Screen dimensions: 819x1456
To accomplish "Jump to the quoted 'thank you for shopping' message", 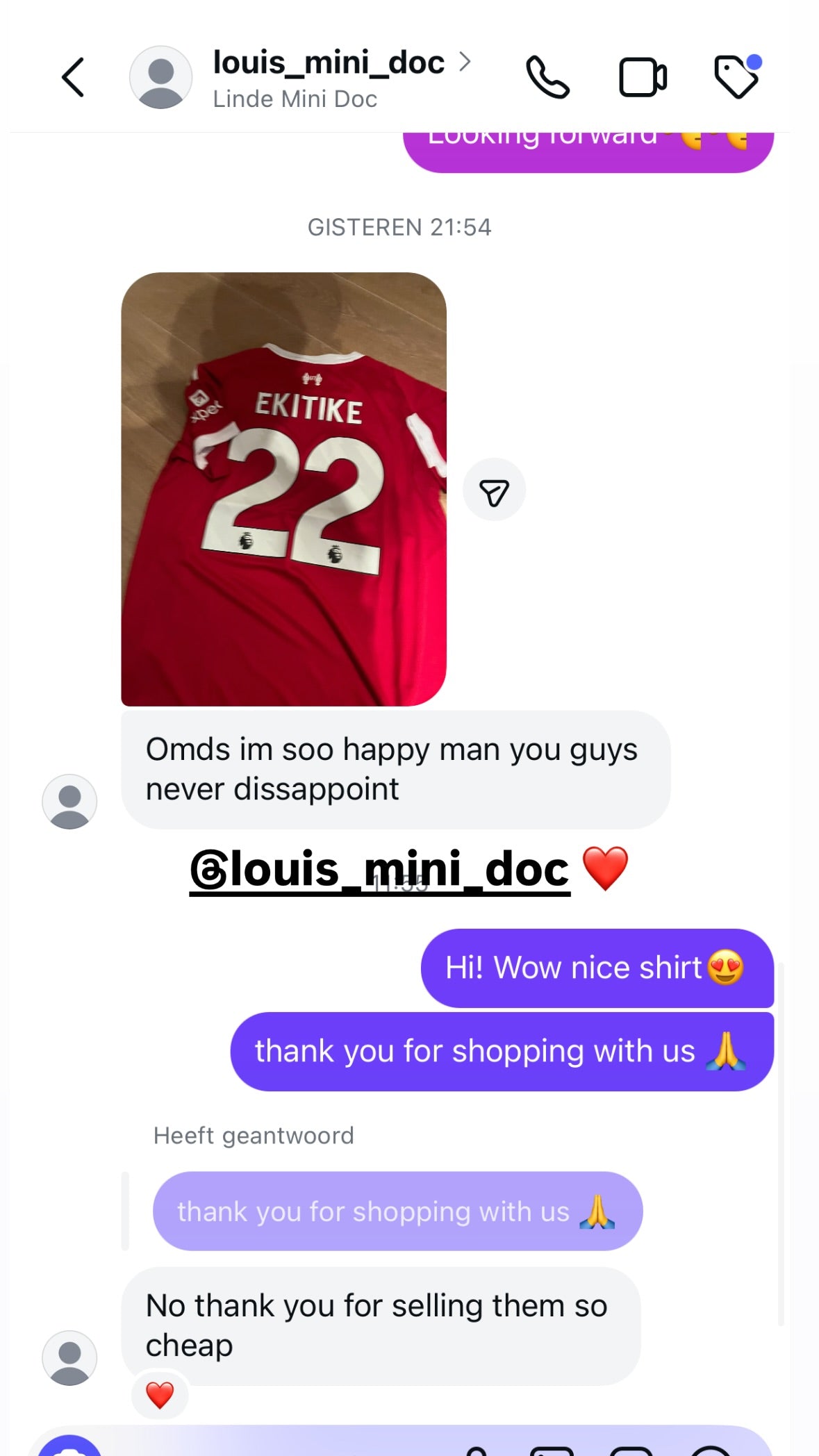I will [397, 1211].
